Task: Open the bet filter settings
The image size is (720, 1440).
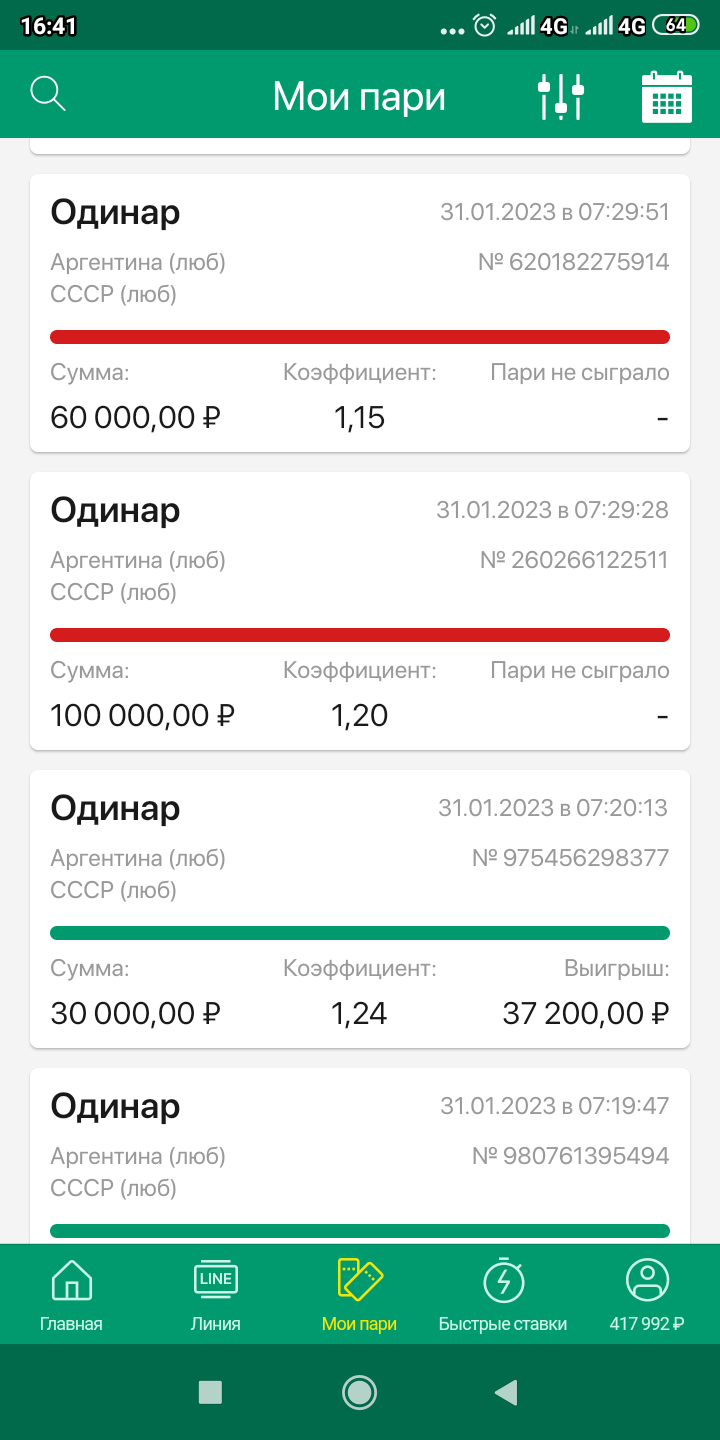Action: tap(561, 96)
